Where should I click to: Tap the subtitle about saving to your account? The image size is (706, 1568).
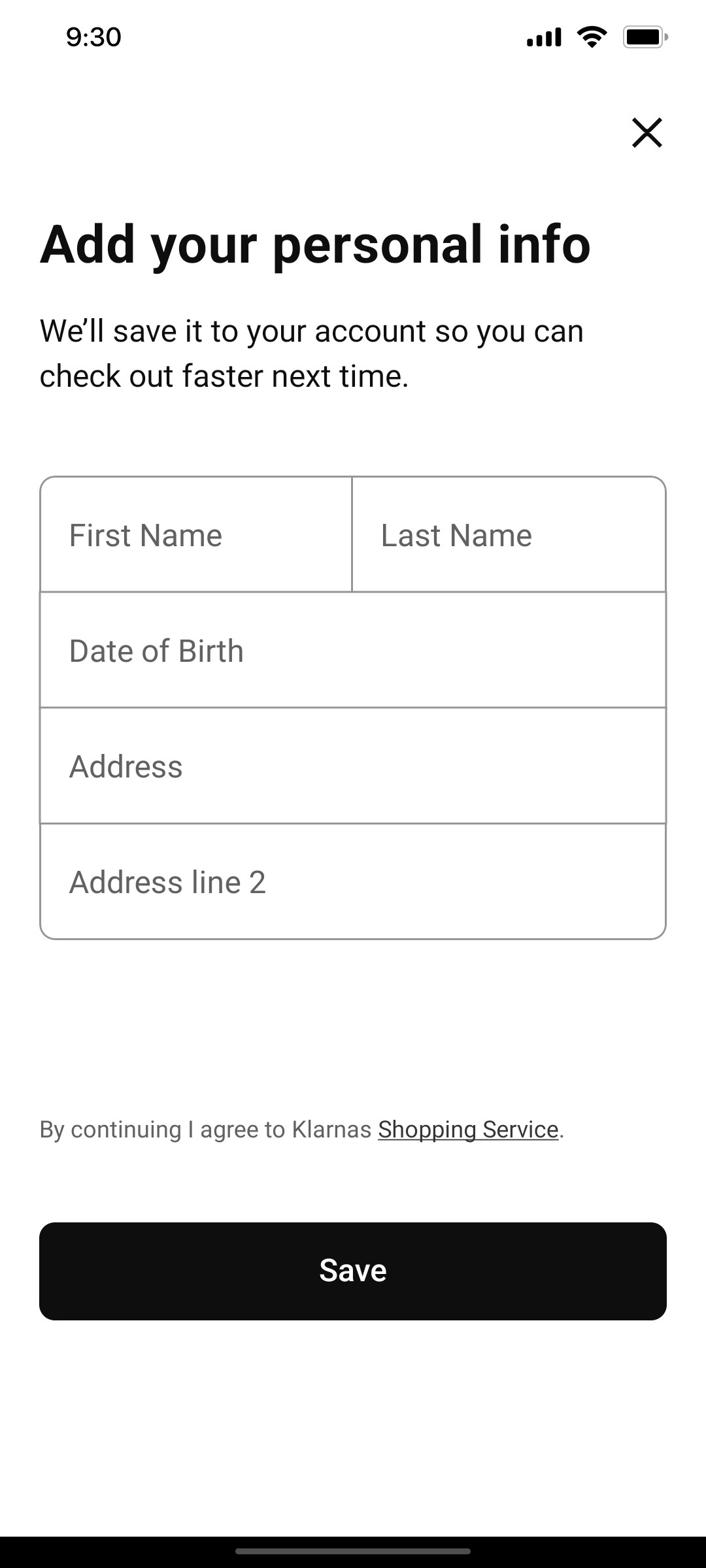[312, 353]
